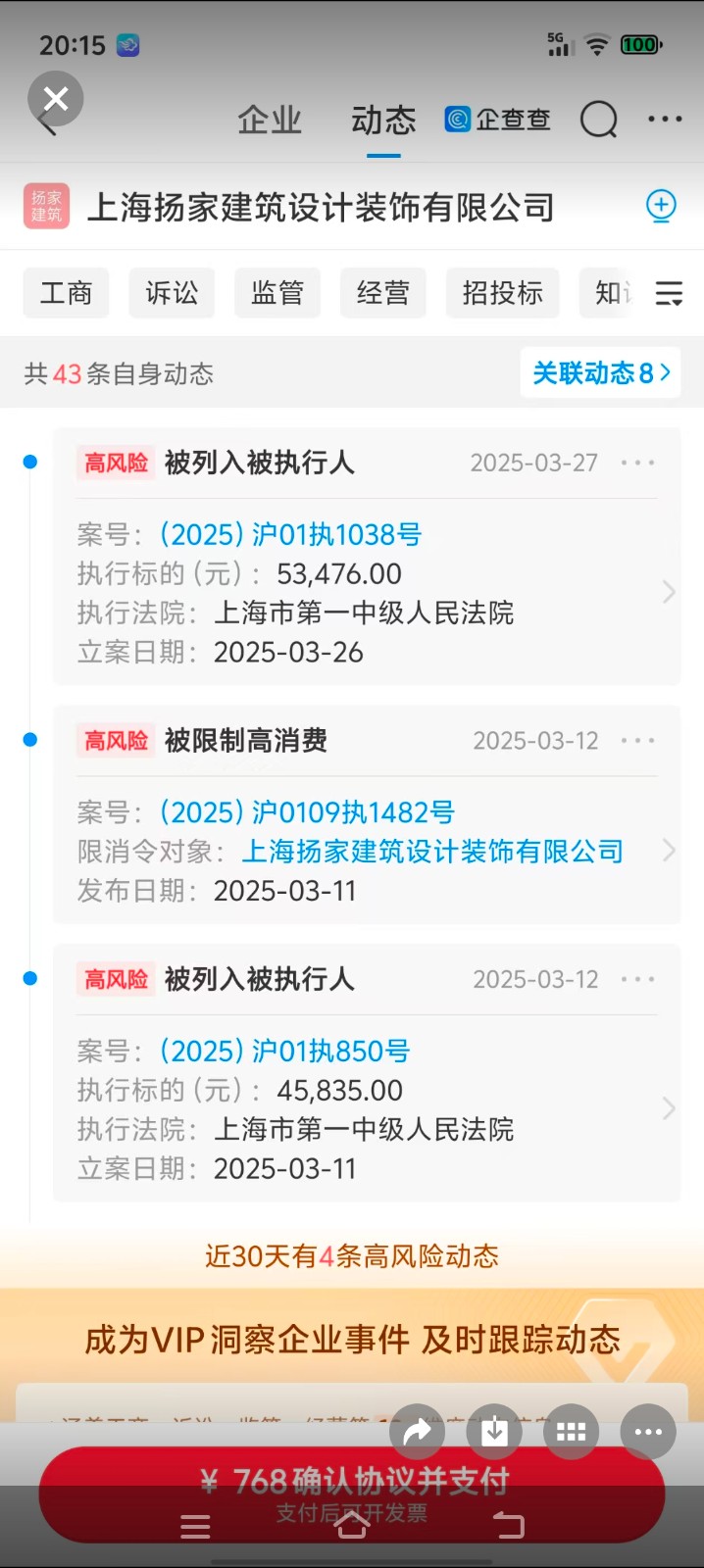This screenshot has width=704, height=1568.
Task: Filter by 经营 category
Action: (383, 293)
